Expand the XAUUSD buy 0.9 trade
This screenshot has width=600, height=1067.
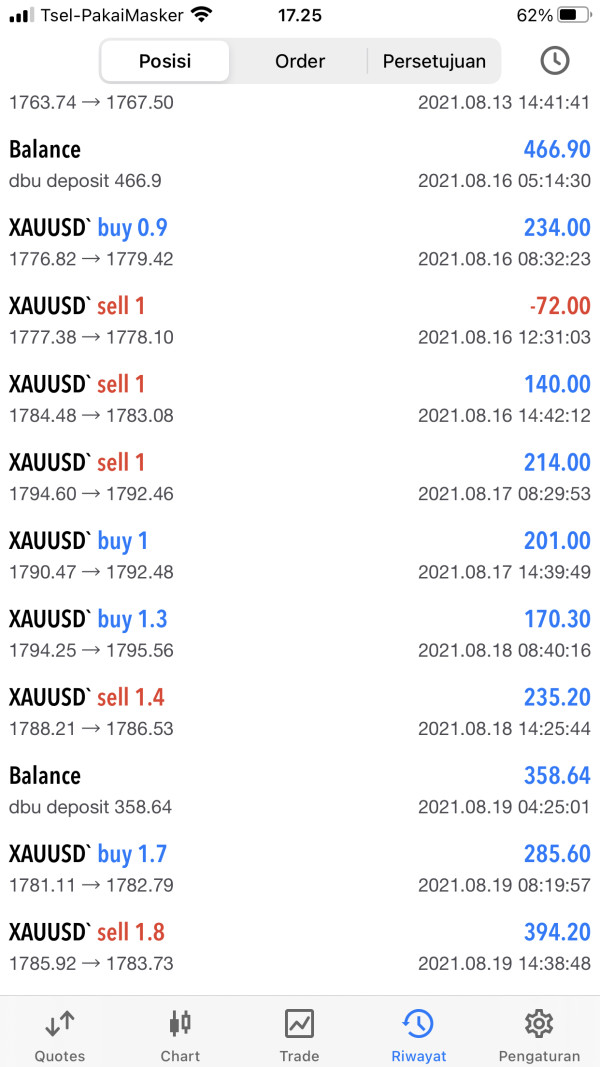click(300, 242)
